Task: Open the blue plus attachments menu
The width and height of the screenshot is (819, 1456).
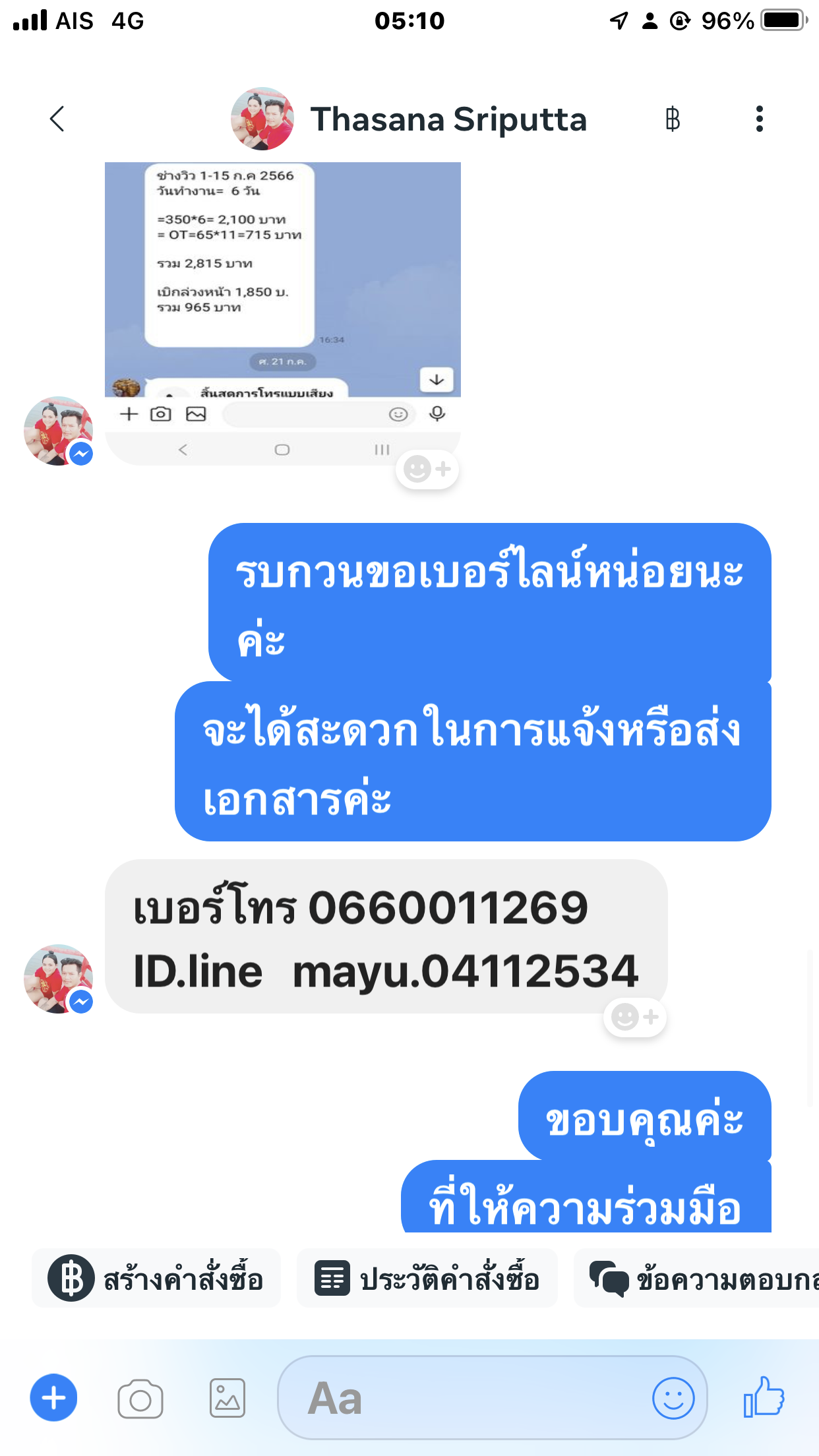Action: point(53,1398)
